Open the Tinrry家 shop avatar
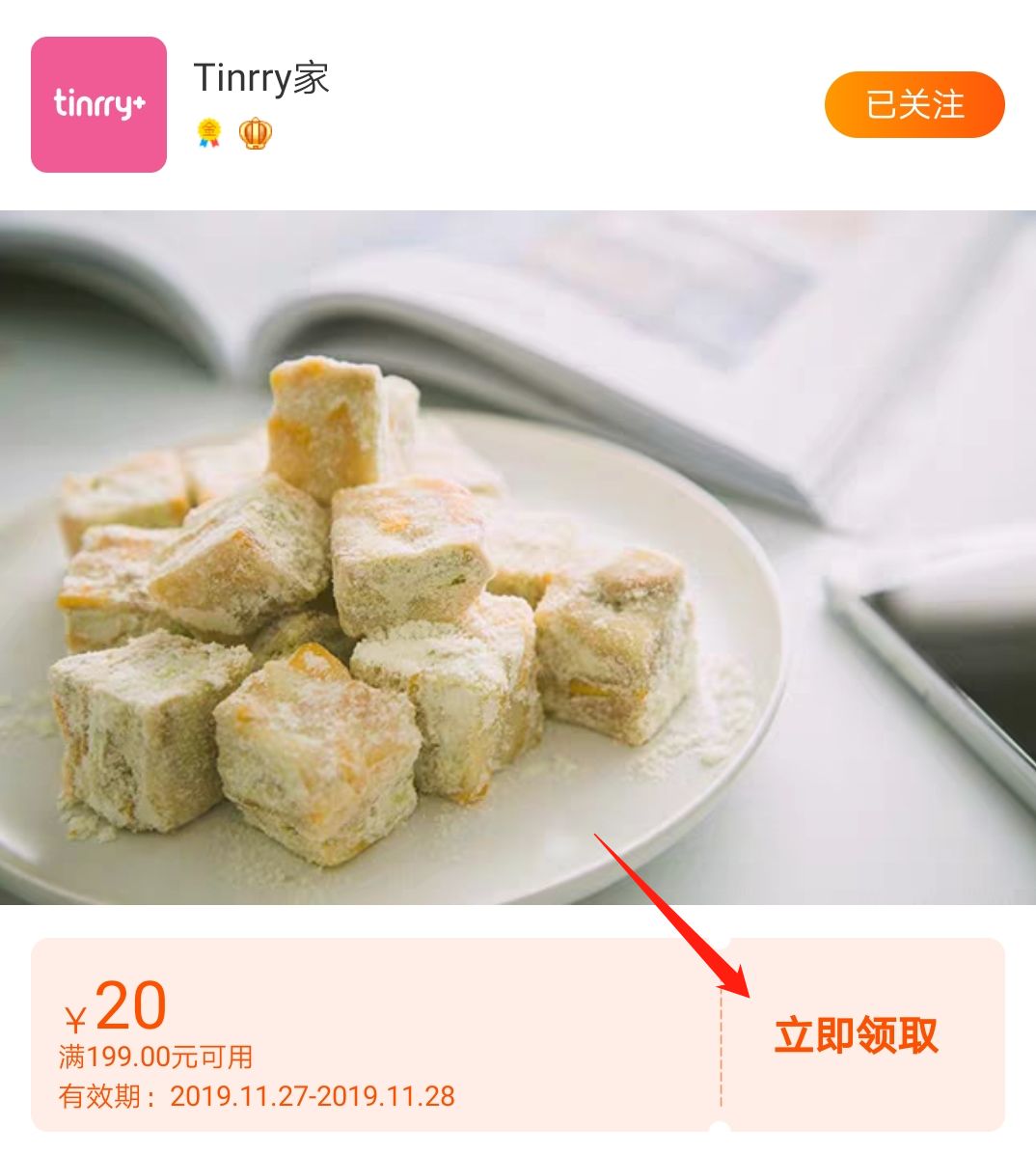The image size is (1036, 1154). tap(98, 104)
